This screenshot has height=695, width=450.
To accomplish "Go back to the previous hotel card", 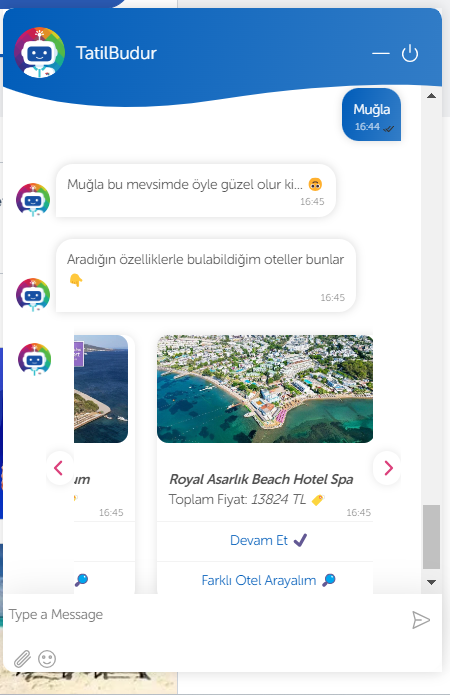I will (59, 468).
